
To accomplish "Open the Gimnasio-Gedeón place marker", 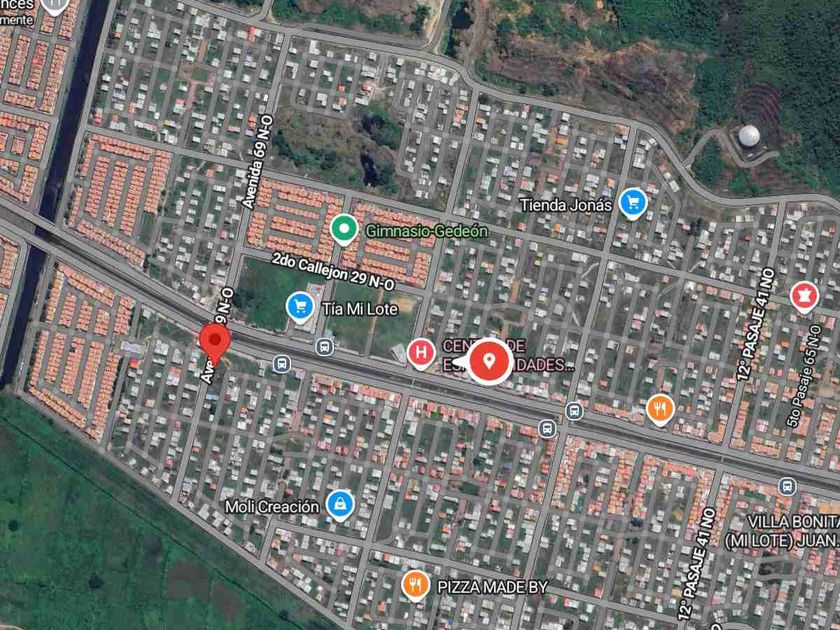I will tap(344, 230).
